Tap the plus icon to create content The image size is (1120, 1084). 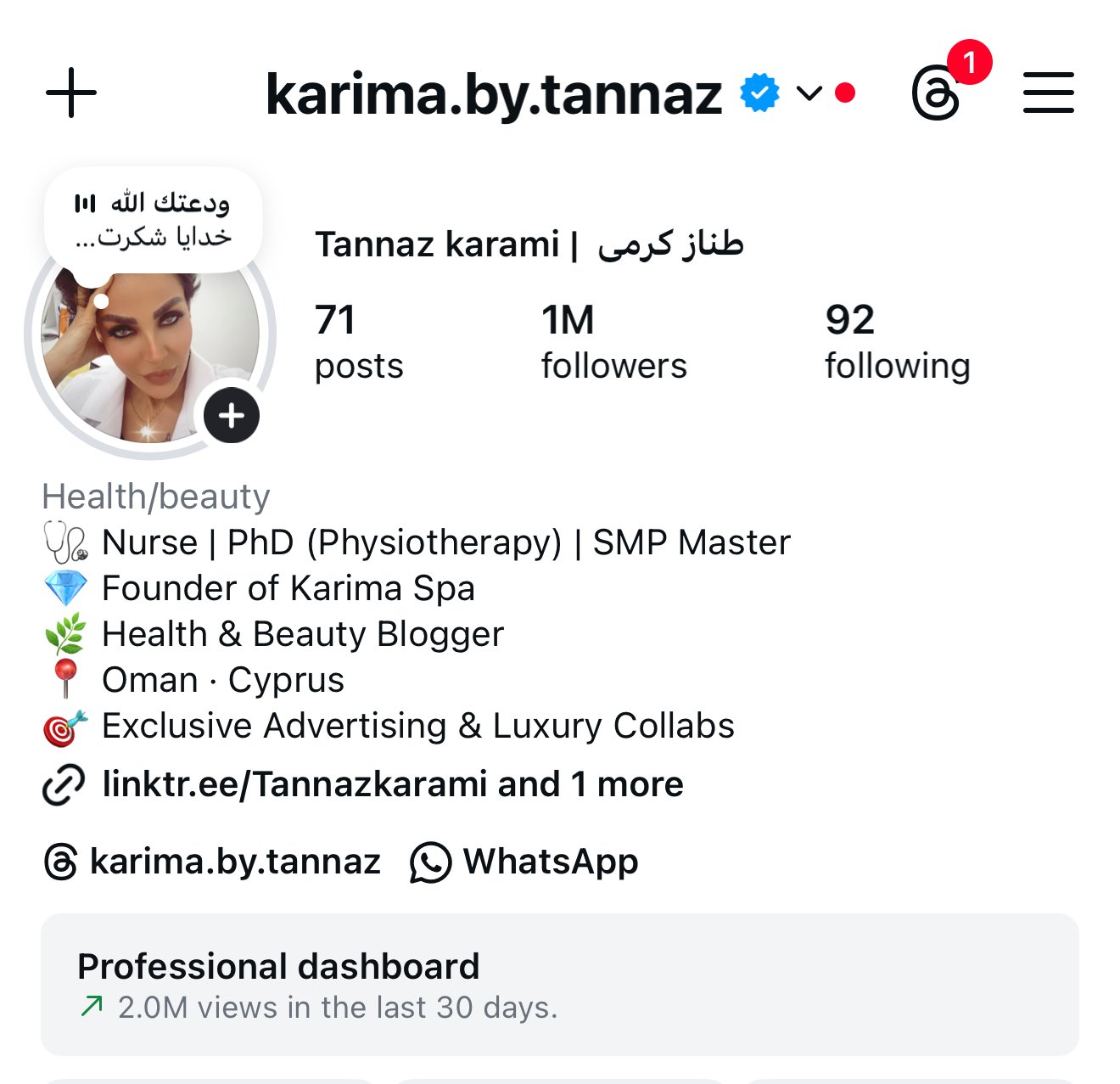coord(71,93)
